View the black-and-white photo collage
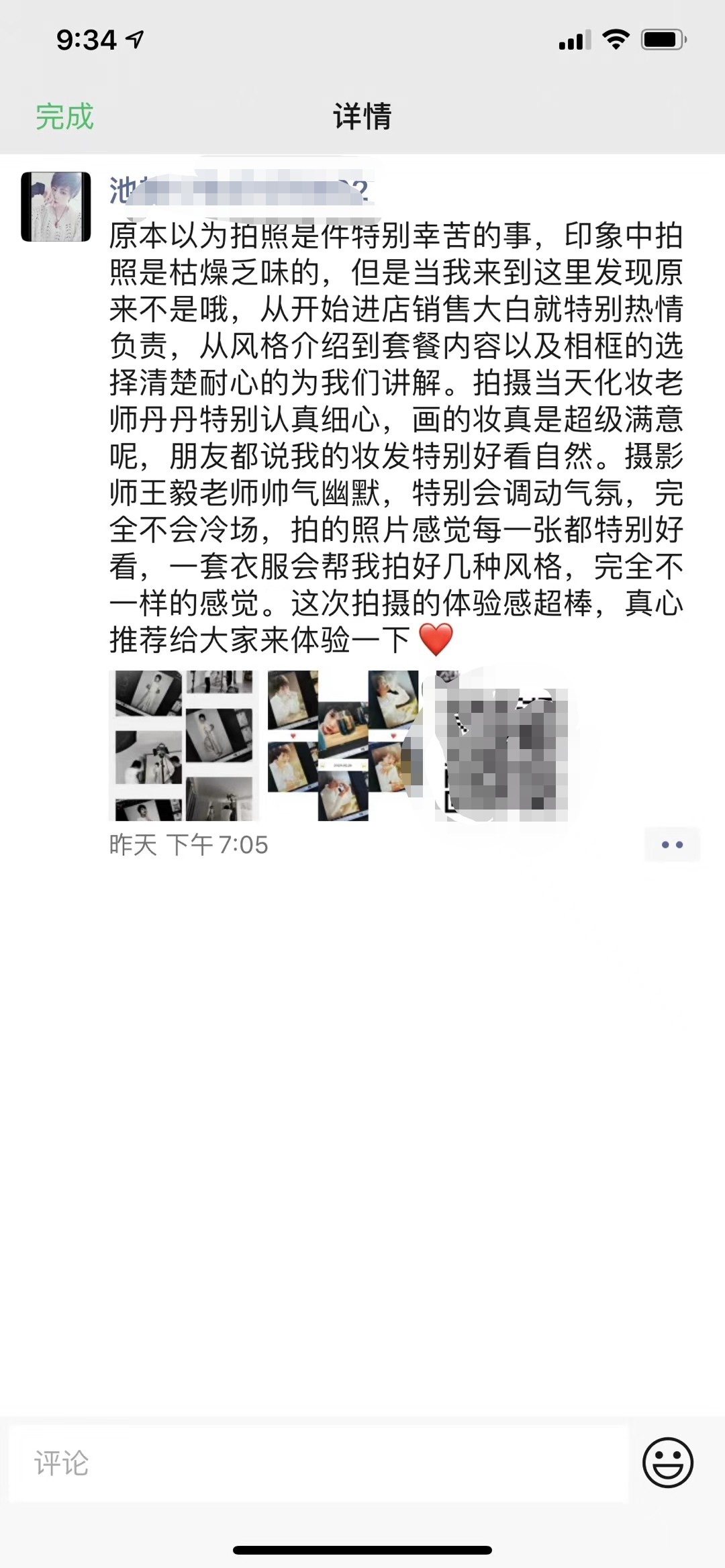 point(184,745)
